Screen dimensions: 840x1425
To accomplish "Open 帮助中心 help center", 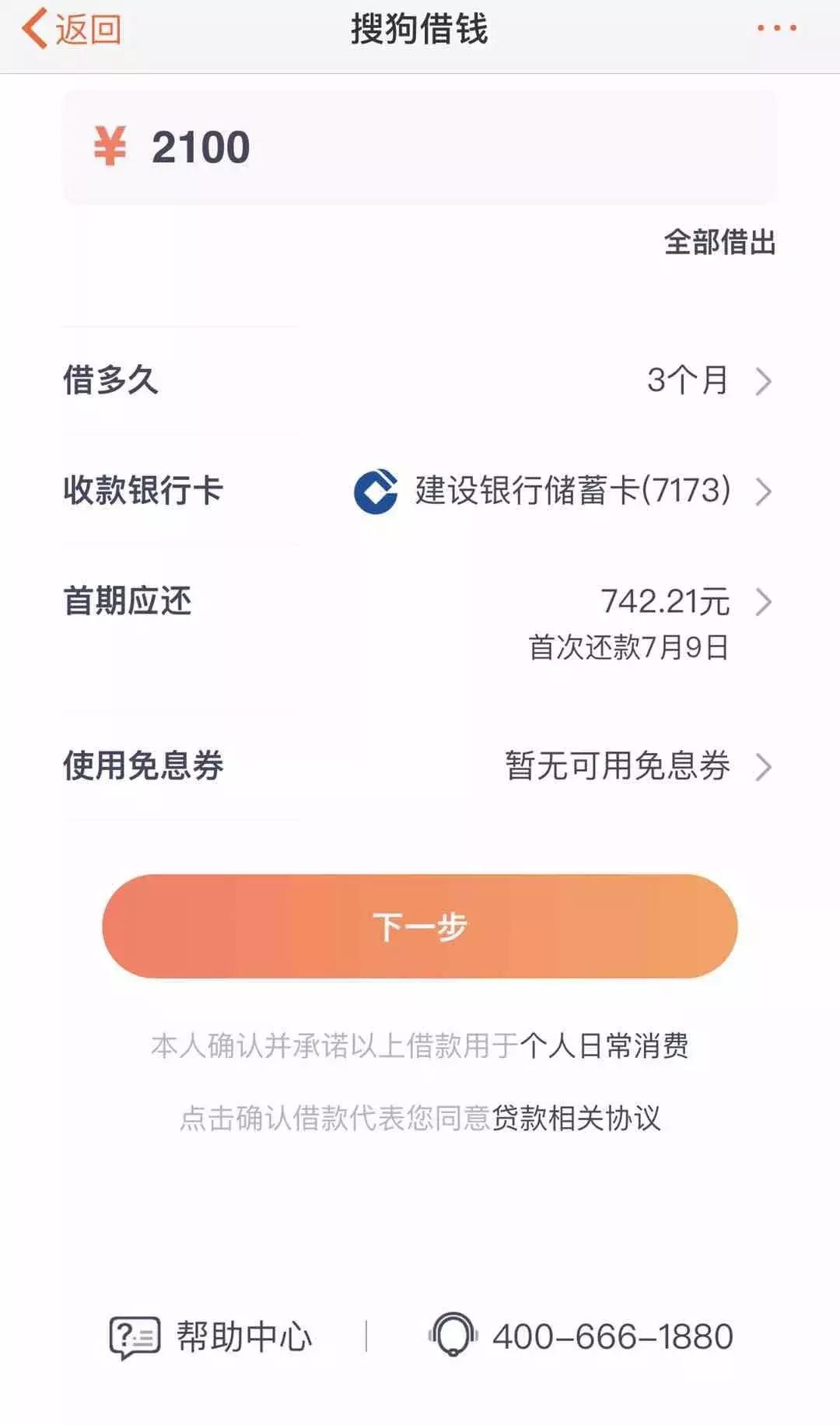I will click(x=211, y=1336).
